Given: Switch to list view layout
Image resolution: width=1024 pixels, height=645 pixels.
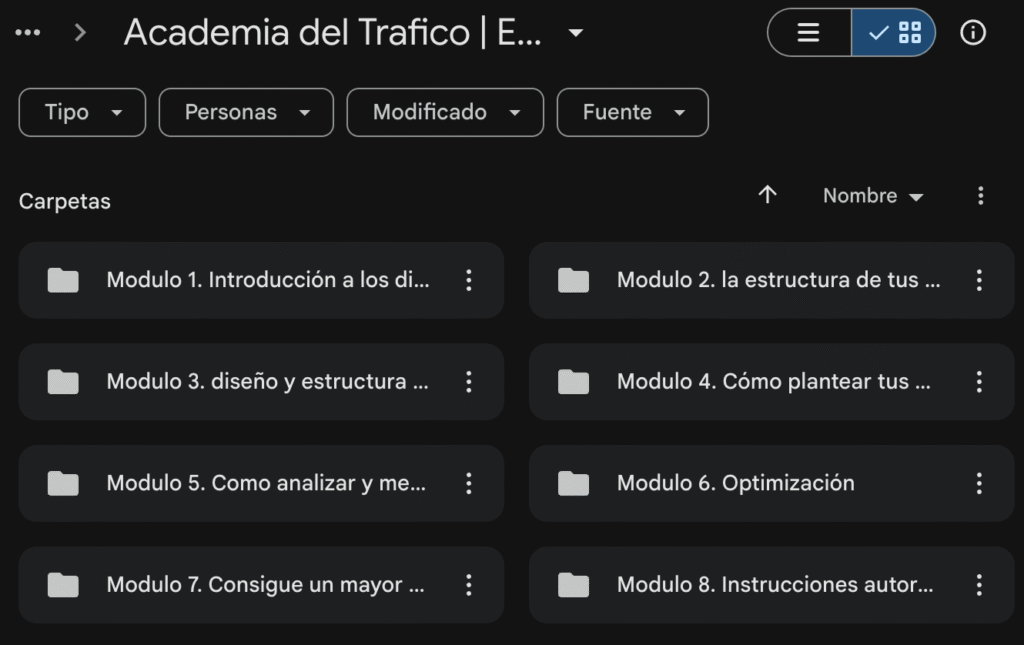Looking at the screenshot, I should point(809,33).
